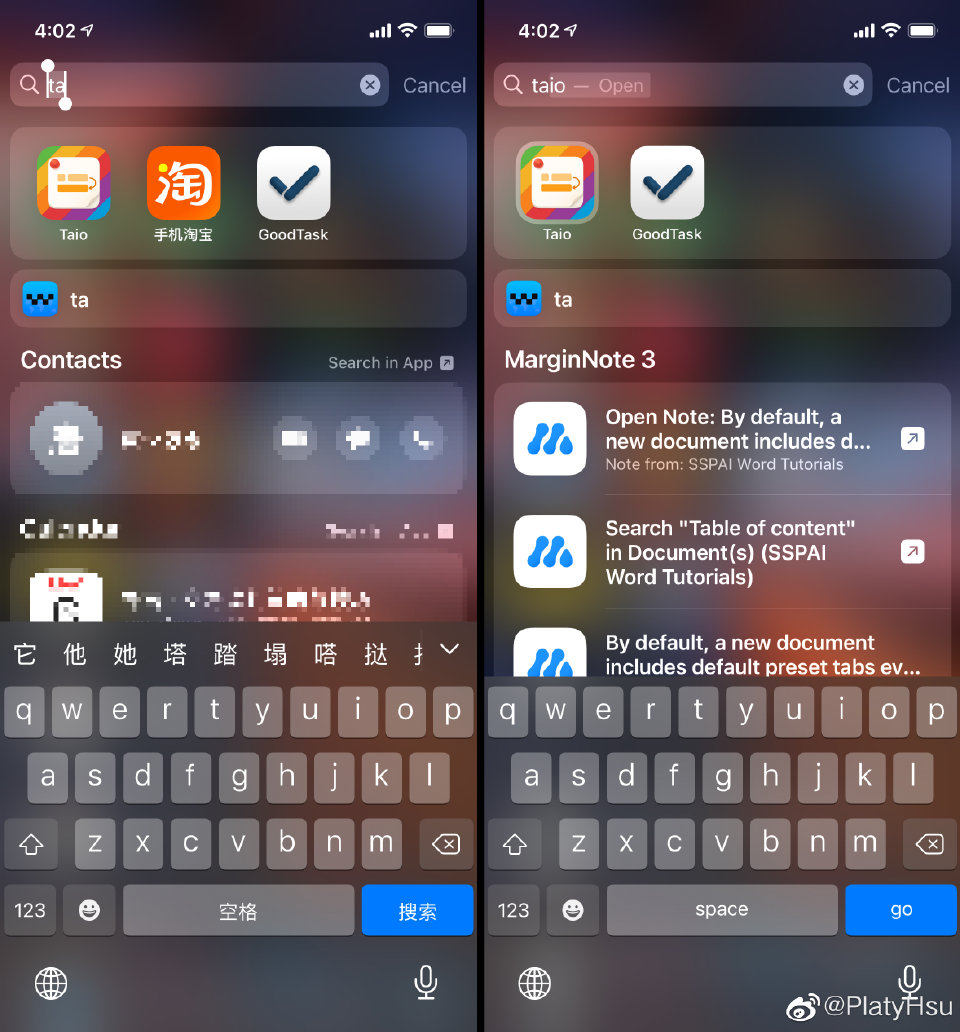Hit the blue go key
The image size is (960, 1032).
click(x=901, y=909)
